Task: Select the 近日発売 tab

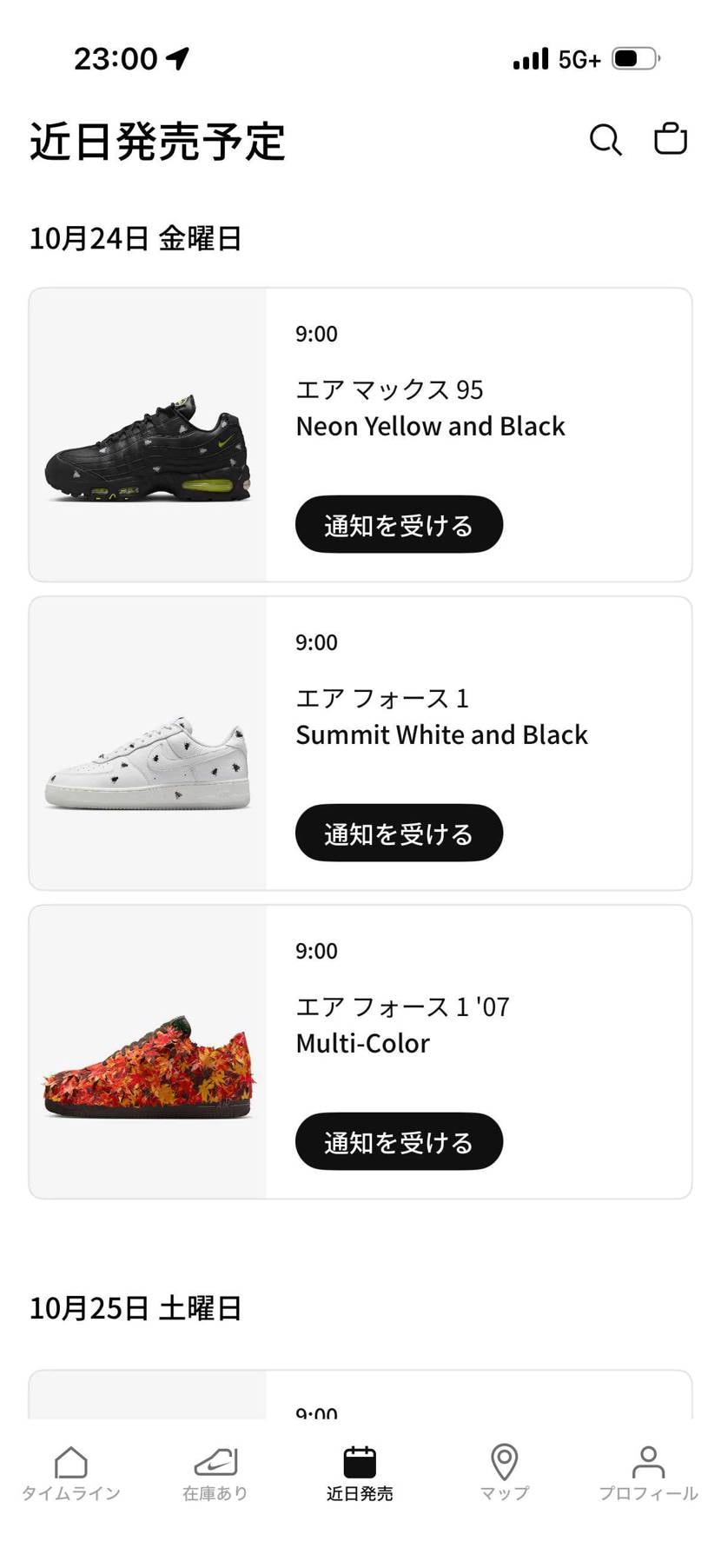Action: coord(360,1474)
